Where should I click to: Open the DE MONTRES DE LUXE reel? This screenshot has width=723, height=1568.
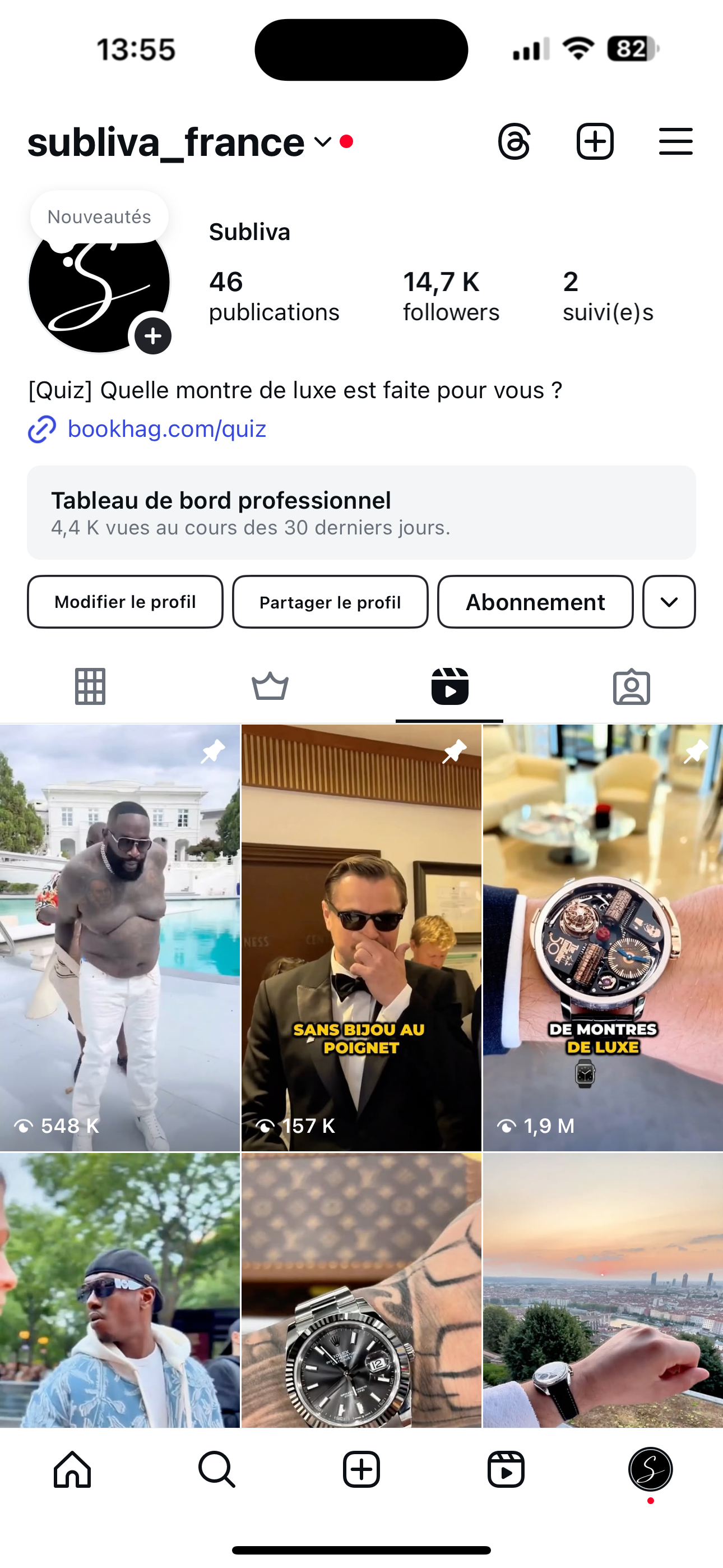(x=603, y=938)
